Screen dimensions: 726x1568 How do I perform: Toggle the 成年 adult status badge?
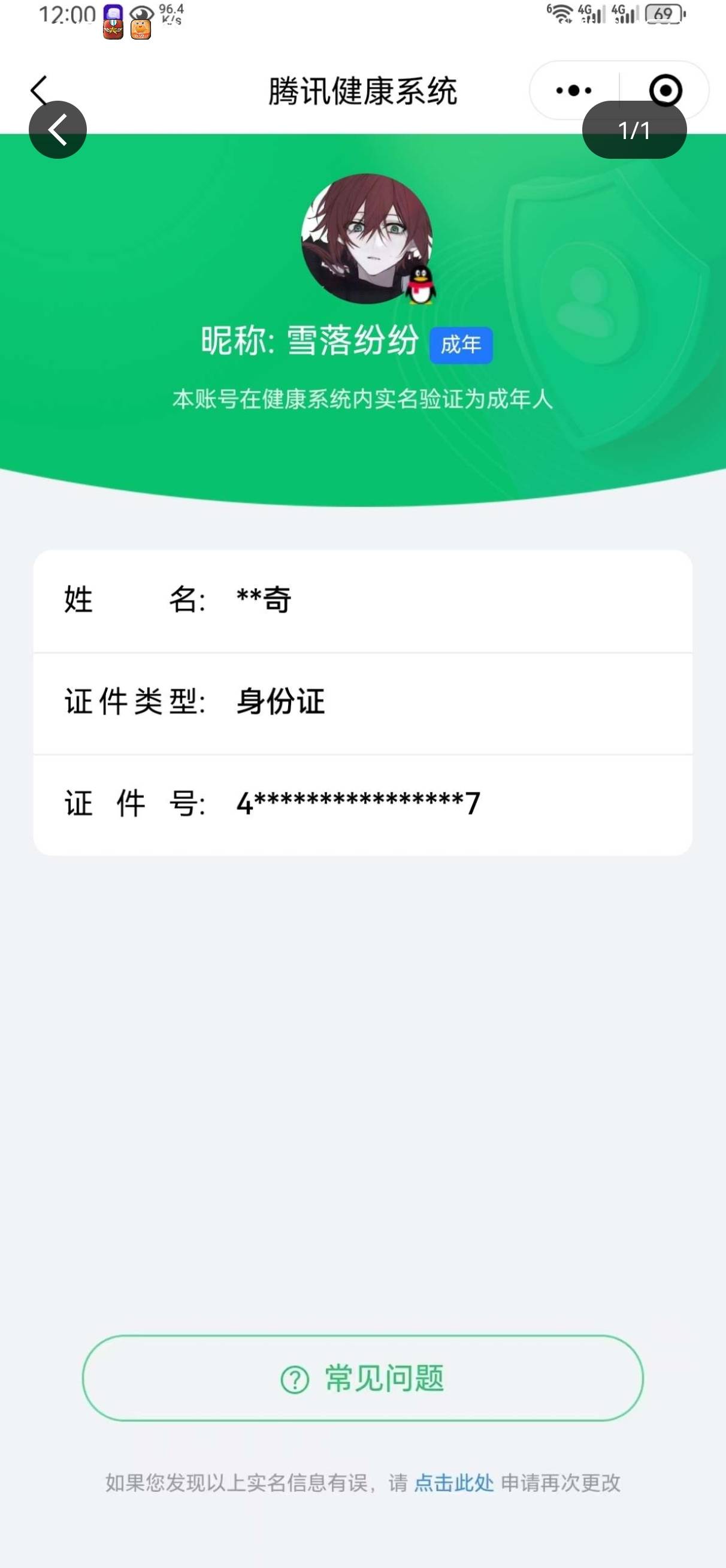pos(461,345)
